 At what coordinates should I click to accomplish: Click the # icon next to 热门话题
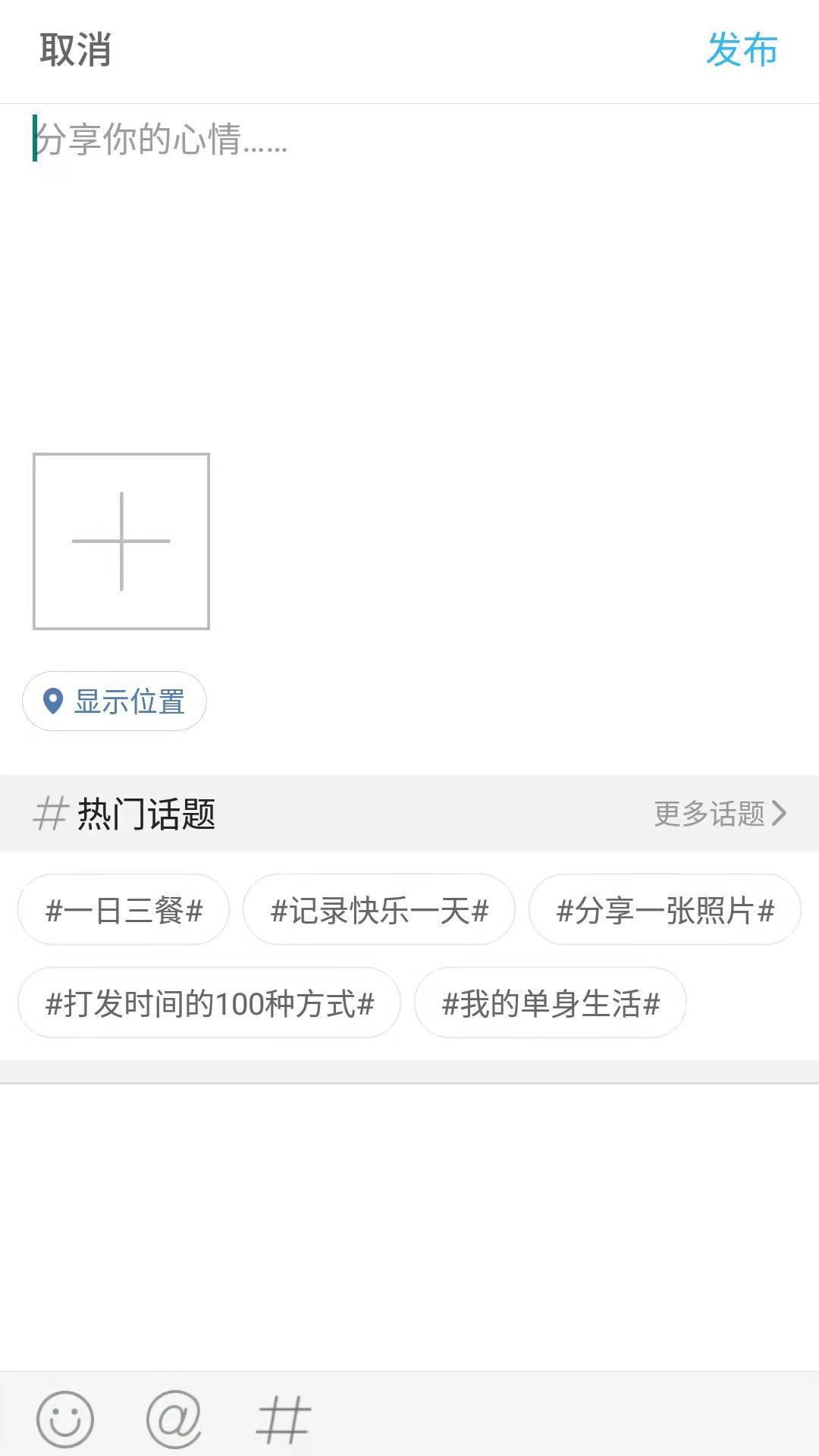[52, 814]
